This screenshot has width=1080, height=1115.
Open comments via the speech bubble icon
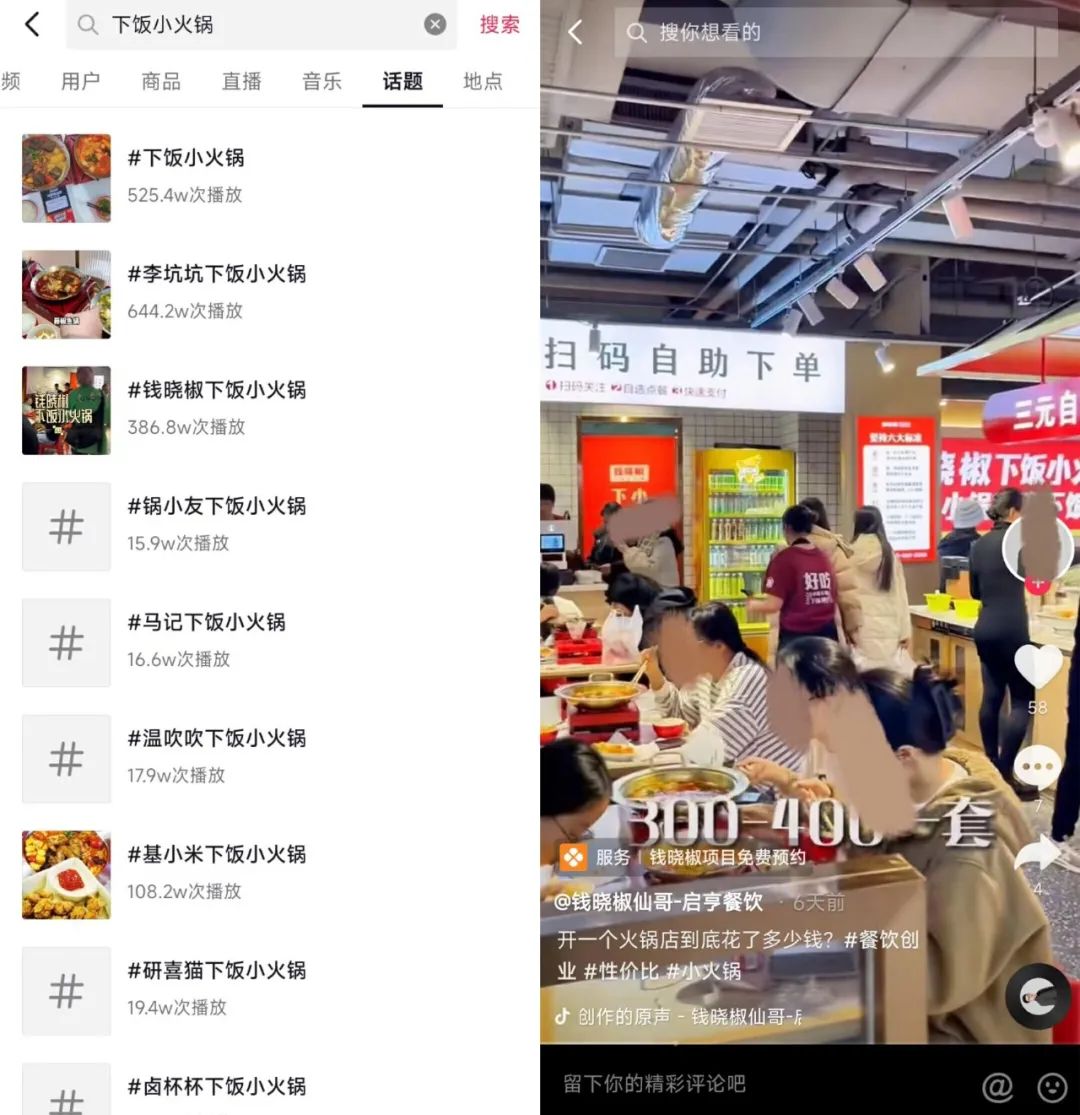(1037, 765)
